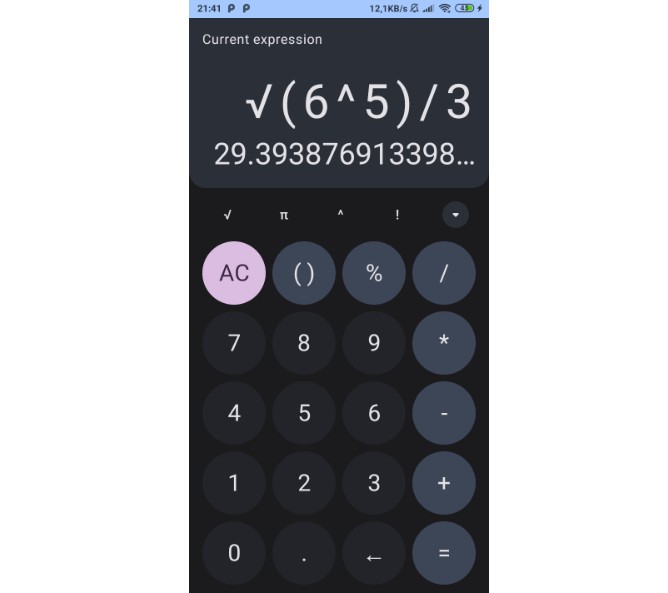
Task: Enter the number 9
Action: pos(374,343)
